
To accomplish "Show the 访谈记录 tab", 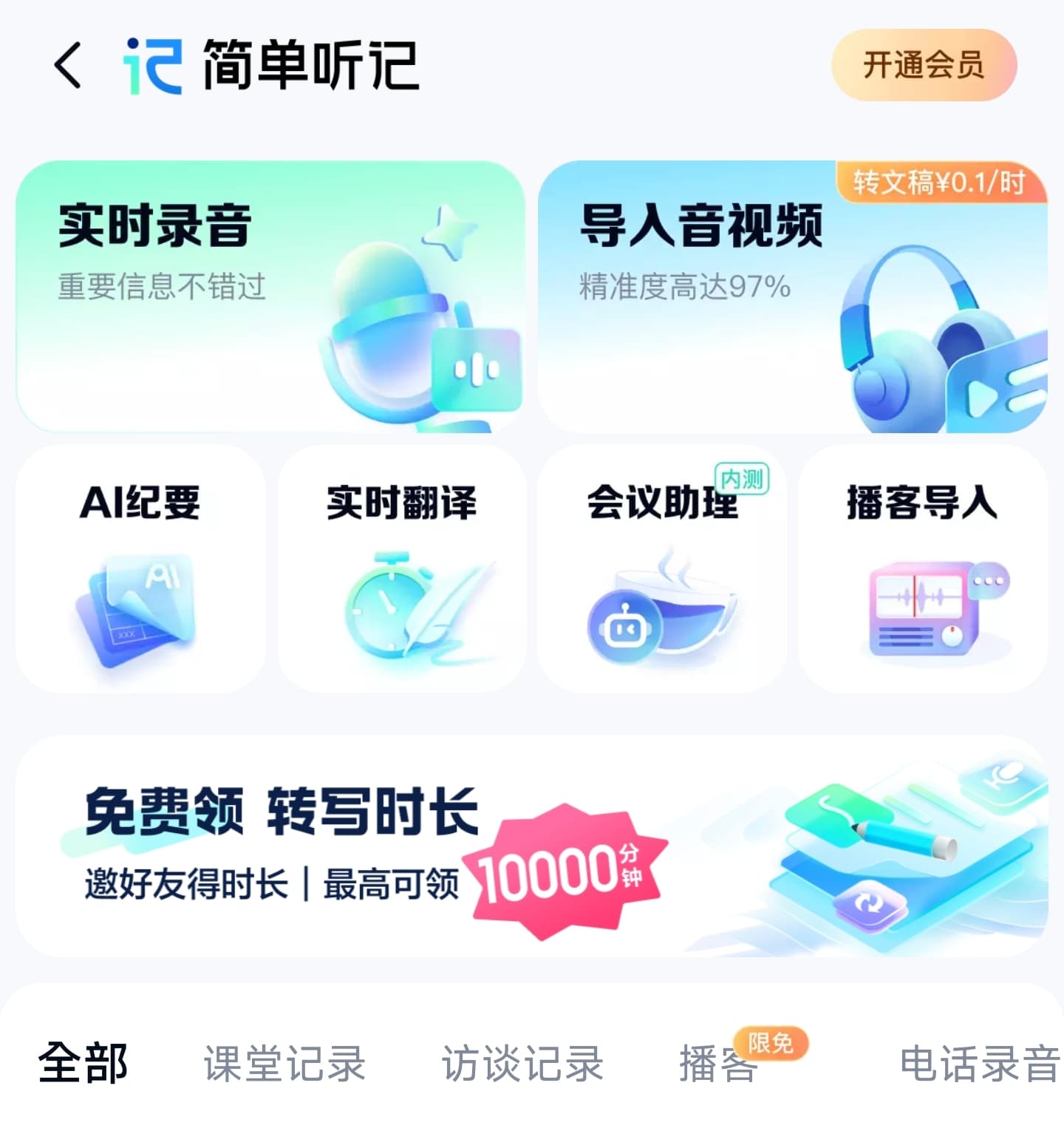I will (522, 1064).
